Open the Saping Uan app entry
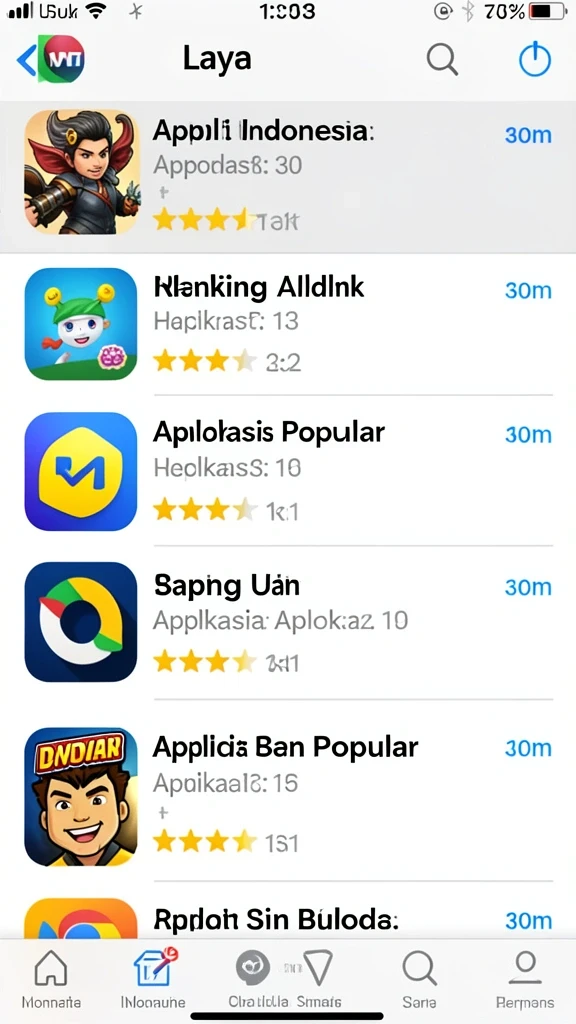The height and width of the screenshot is (1024, 576). pos(288,622)
